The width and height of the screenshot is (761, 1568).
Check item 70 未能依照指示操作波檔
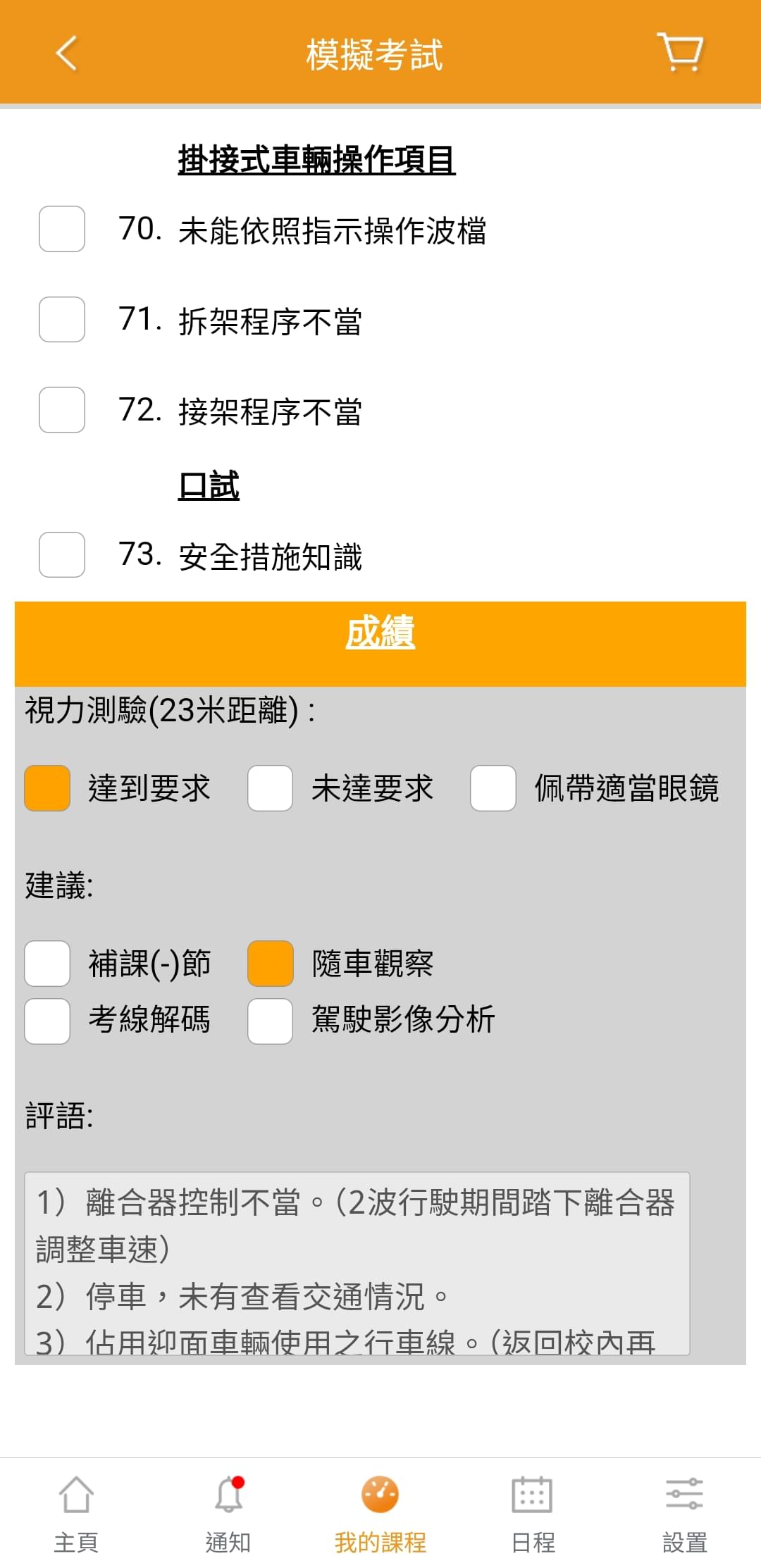click(x=62, y=229)
